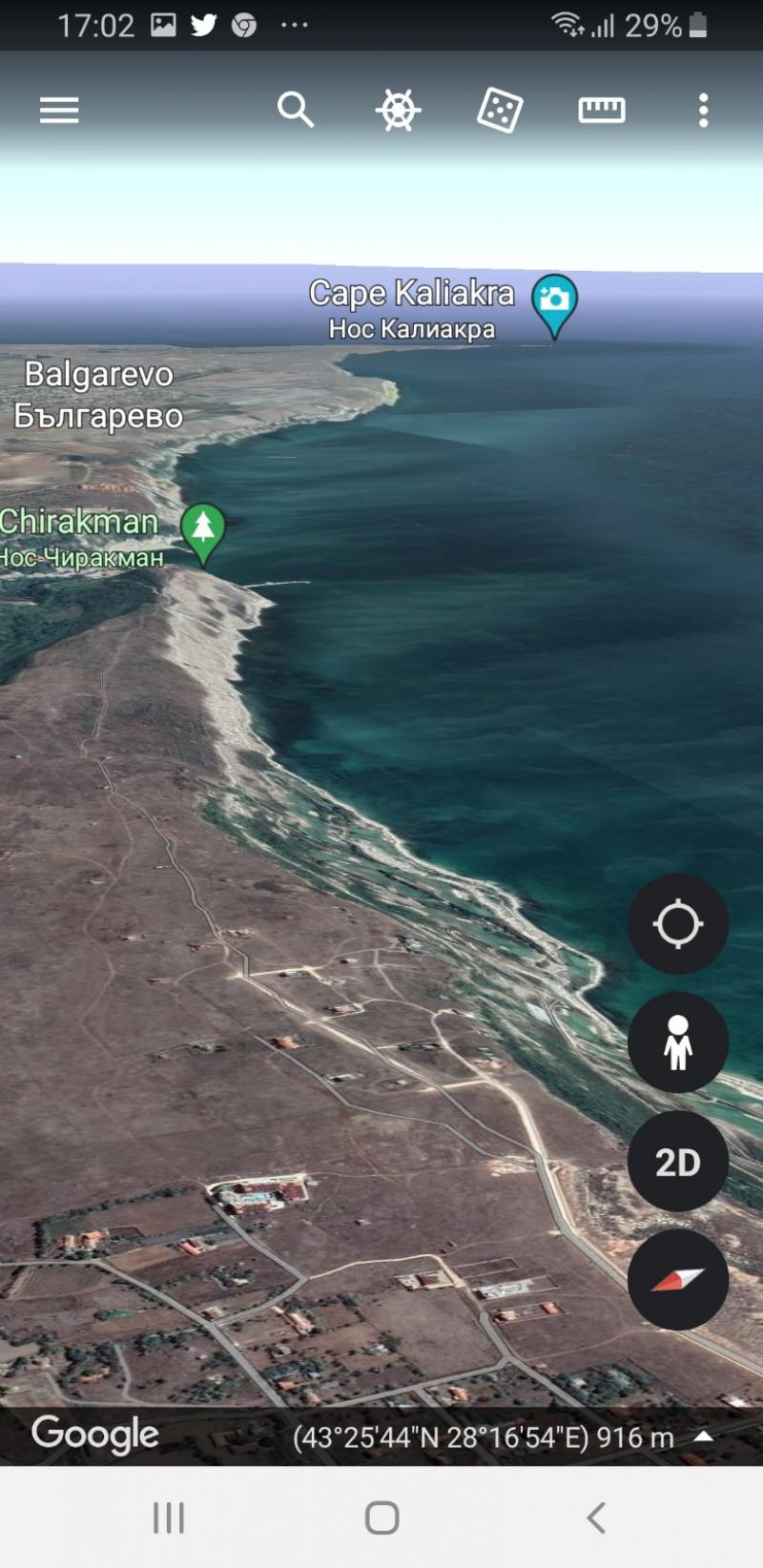Screen dimensions: 763x1568
Task: Open the three-dot overflow menu
Action: [x=703, y=111]
